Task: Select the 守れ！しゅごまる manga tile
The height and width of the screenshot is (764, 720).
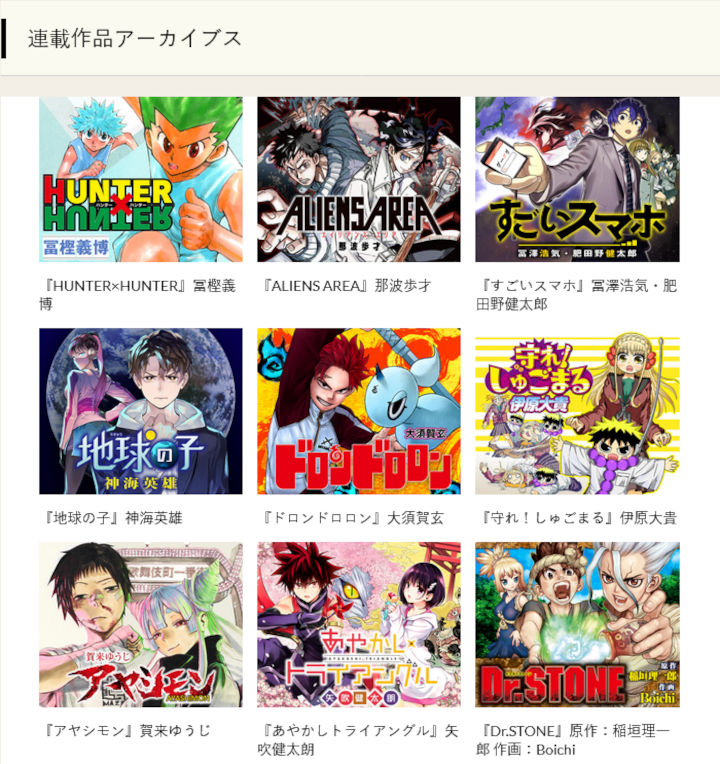Action: tap(577, 411)
